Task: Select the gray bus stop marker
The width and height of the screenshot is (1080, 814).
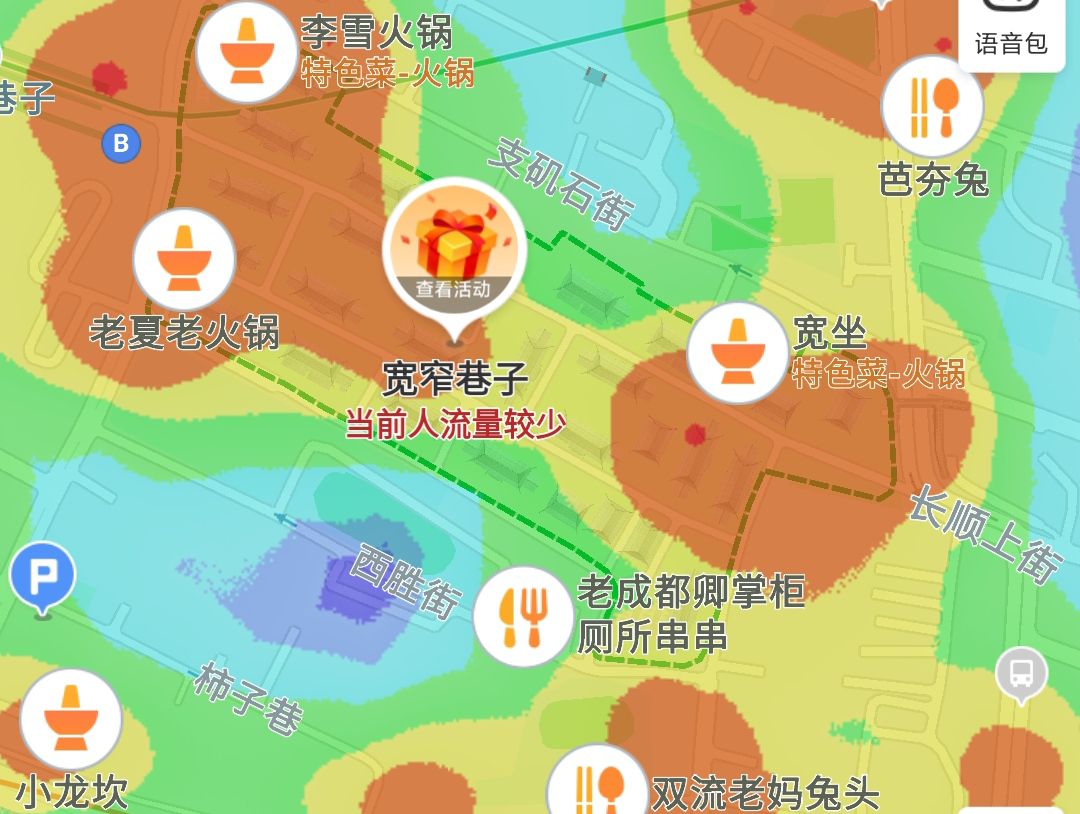Action: pos(1021,673)
